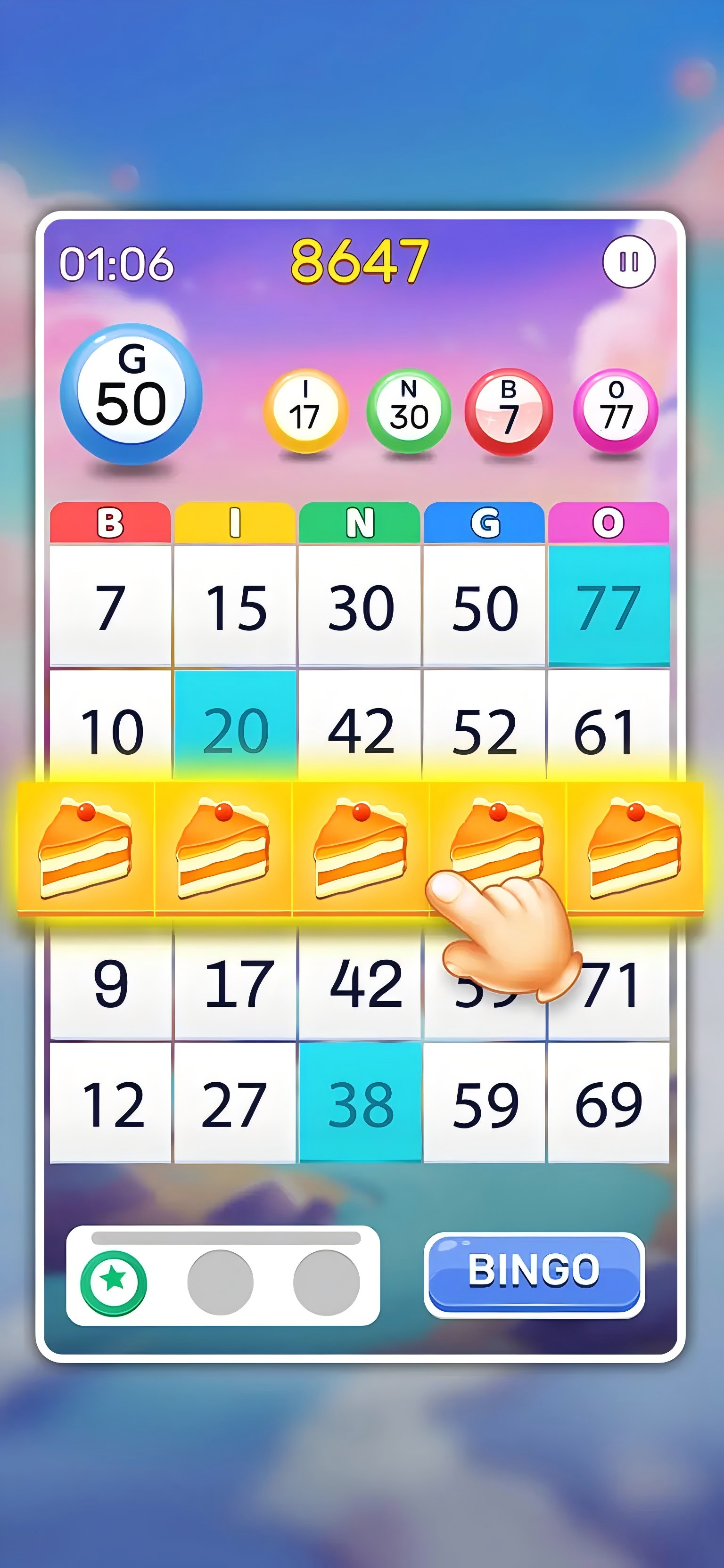Select number 15 on the bingo card
Viewport: 724px width, 1568px height.
click(235, 606)
